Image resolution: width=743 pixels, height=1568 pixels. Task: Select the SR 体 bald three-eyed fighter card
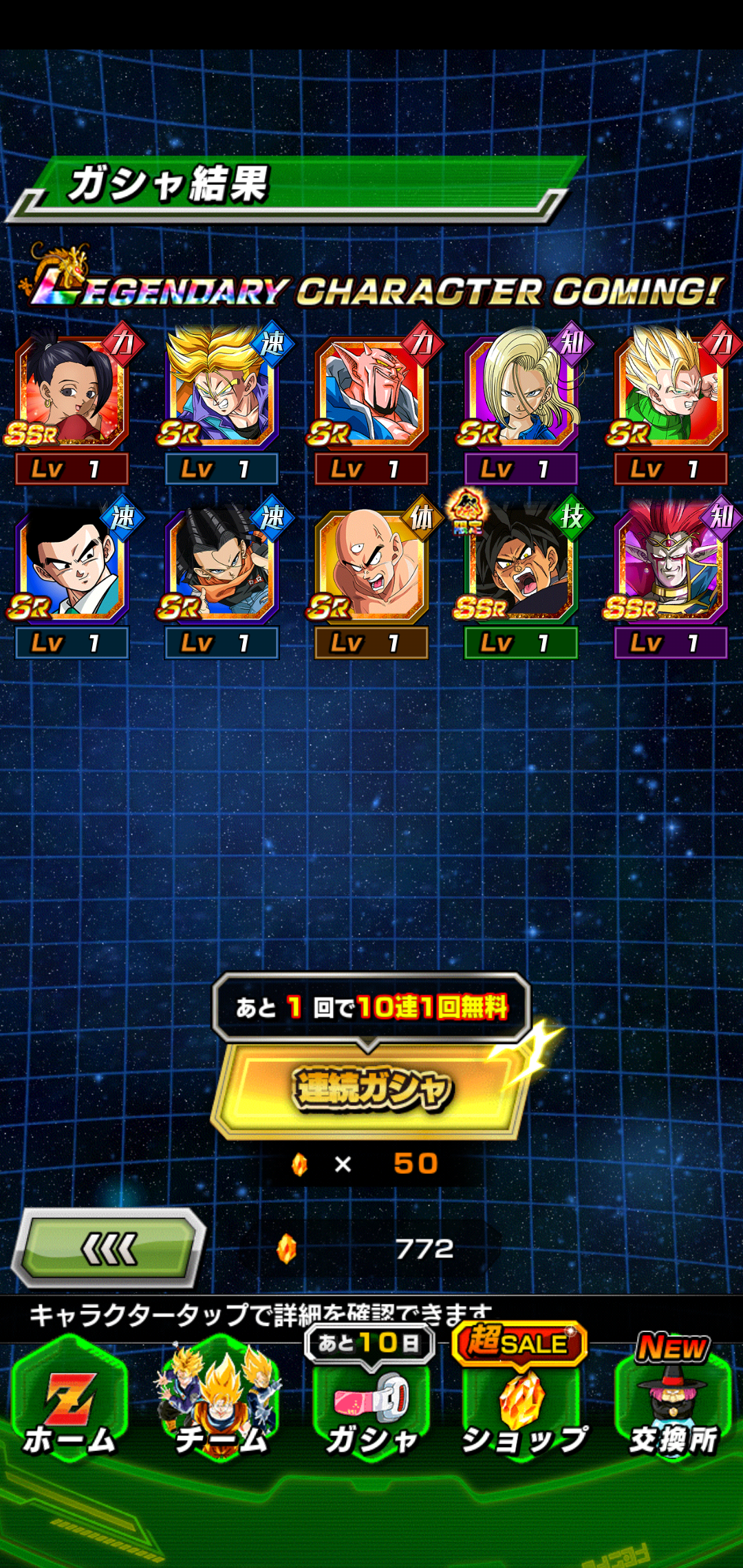(x=371, y=565)
